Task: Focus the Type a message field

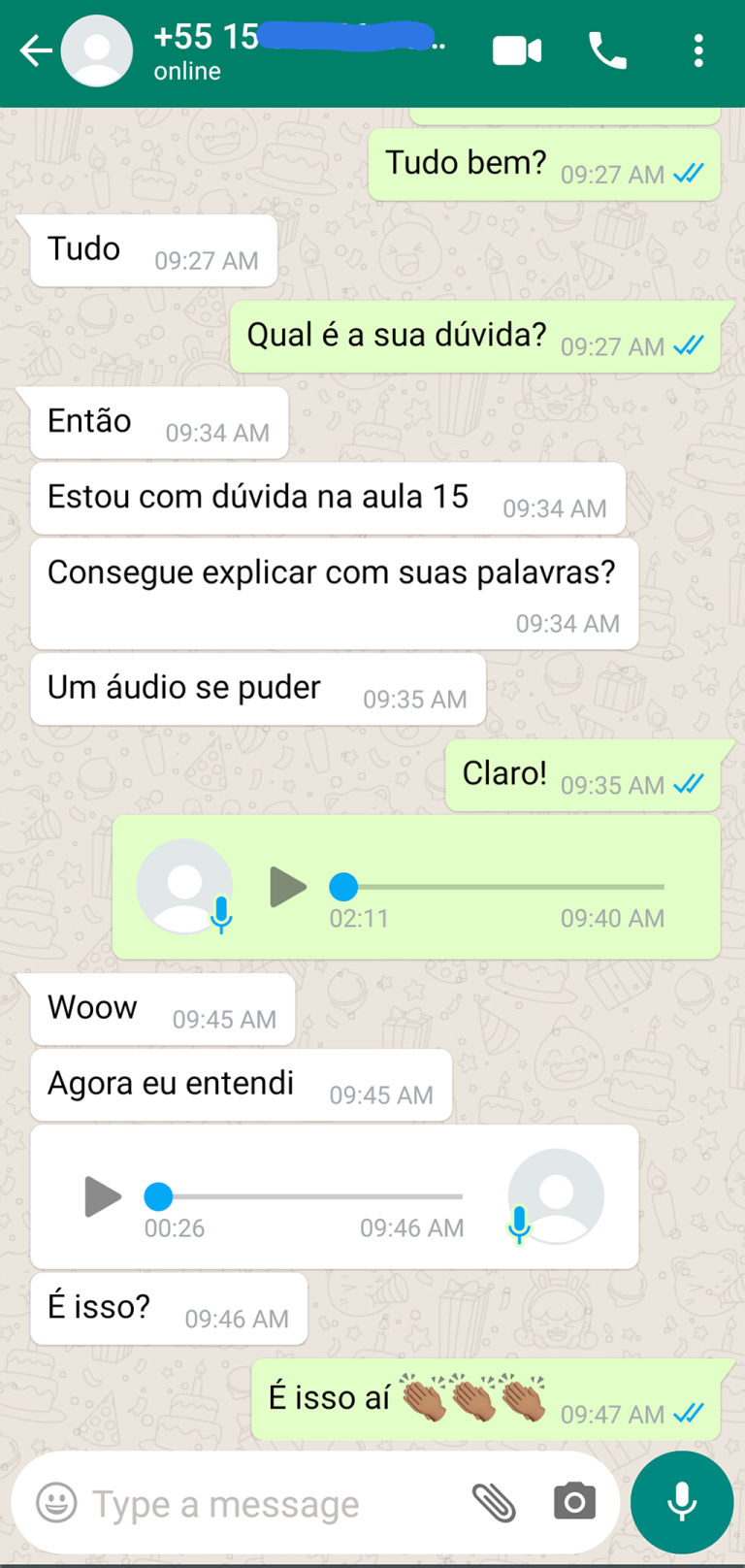Action: click(262, 1504)
